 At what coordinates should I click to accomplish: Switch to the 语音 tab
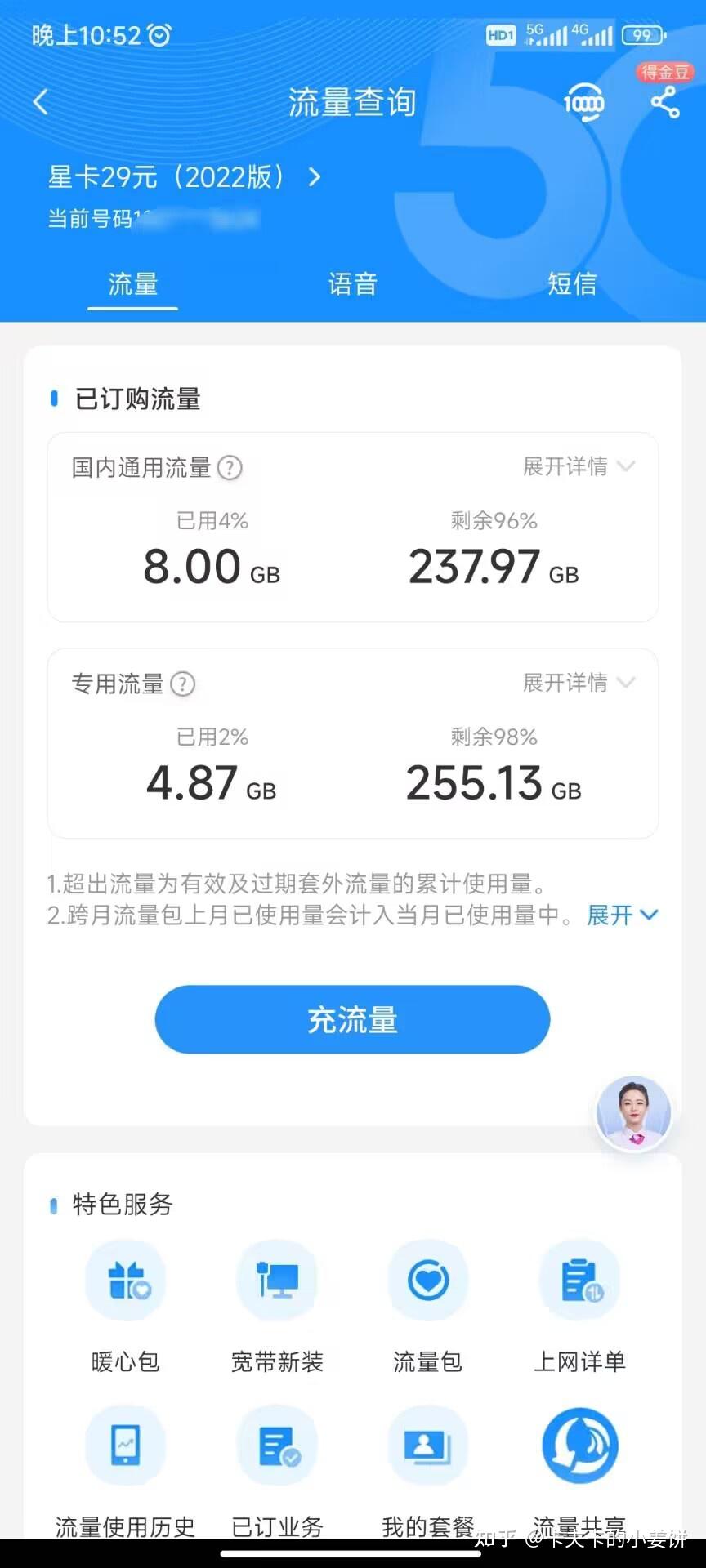[352, 284]
